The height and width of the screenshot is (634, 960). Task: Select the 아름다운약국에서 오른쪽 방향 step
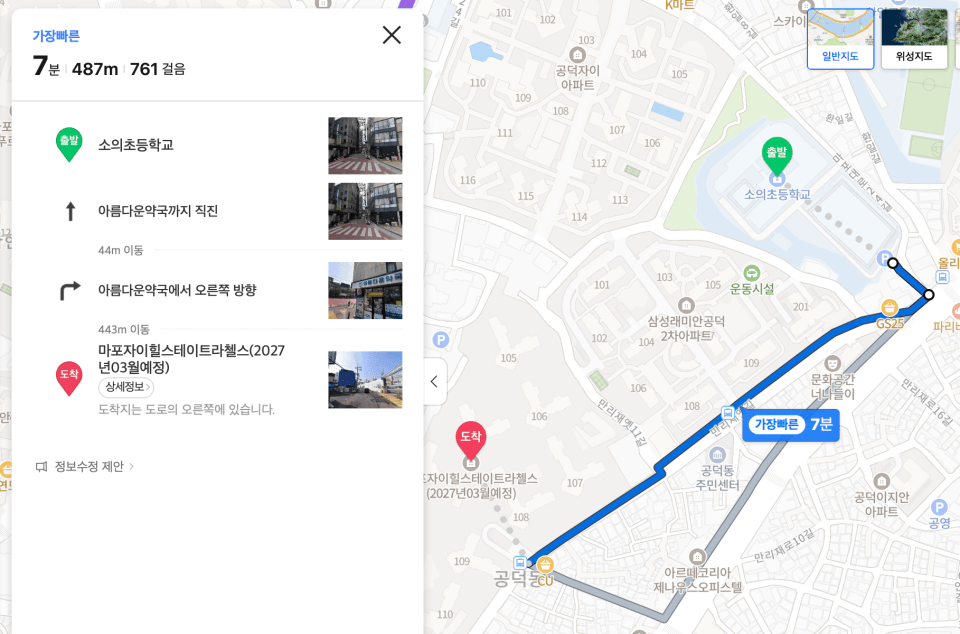coord(177,290)
